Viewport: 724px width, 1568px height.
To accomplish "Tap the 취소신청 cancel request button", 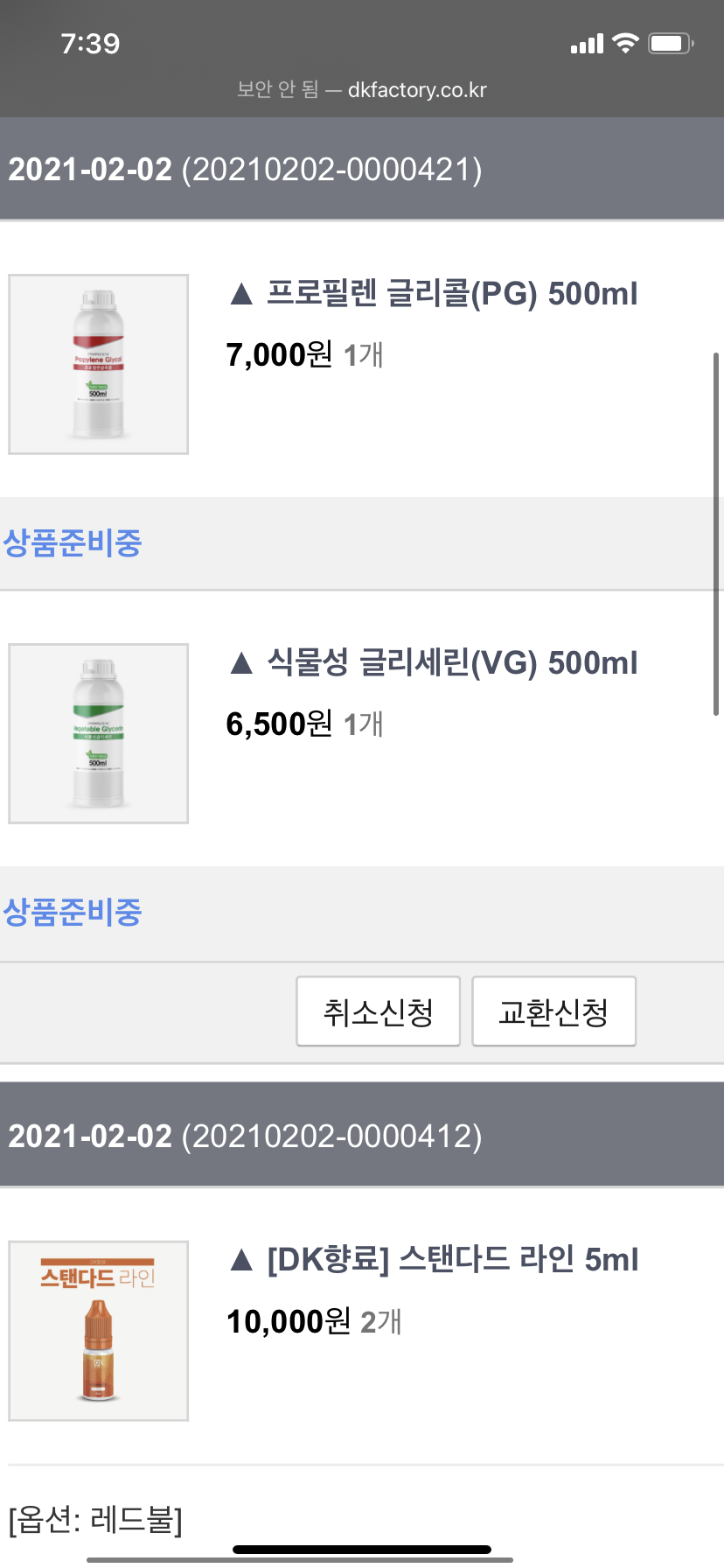I will [378, 1011].
